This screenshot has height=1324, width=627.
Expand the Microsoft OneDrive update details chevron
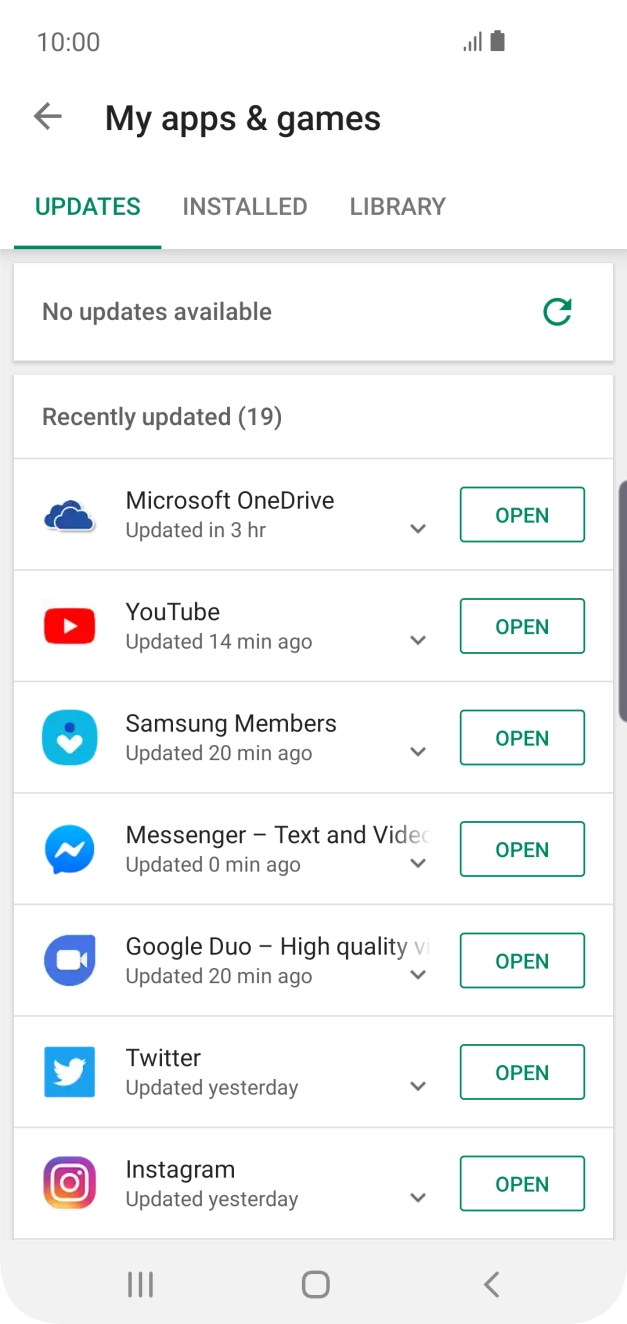[419, 529]
